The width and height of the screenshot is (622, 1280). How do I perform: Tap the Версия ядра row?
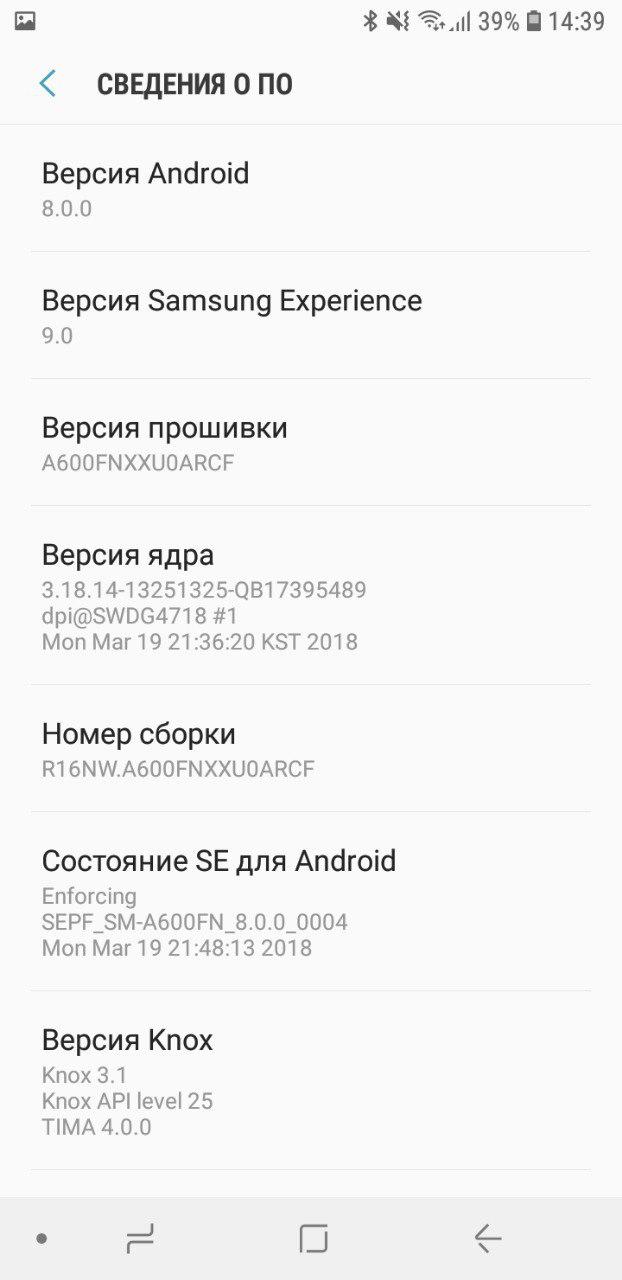(x=311, y=595)
